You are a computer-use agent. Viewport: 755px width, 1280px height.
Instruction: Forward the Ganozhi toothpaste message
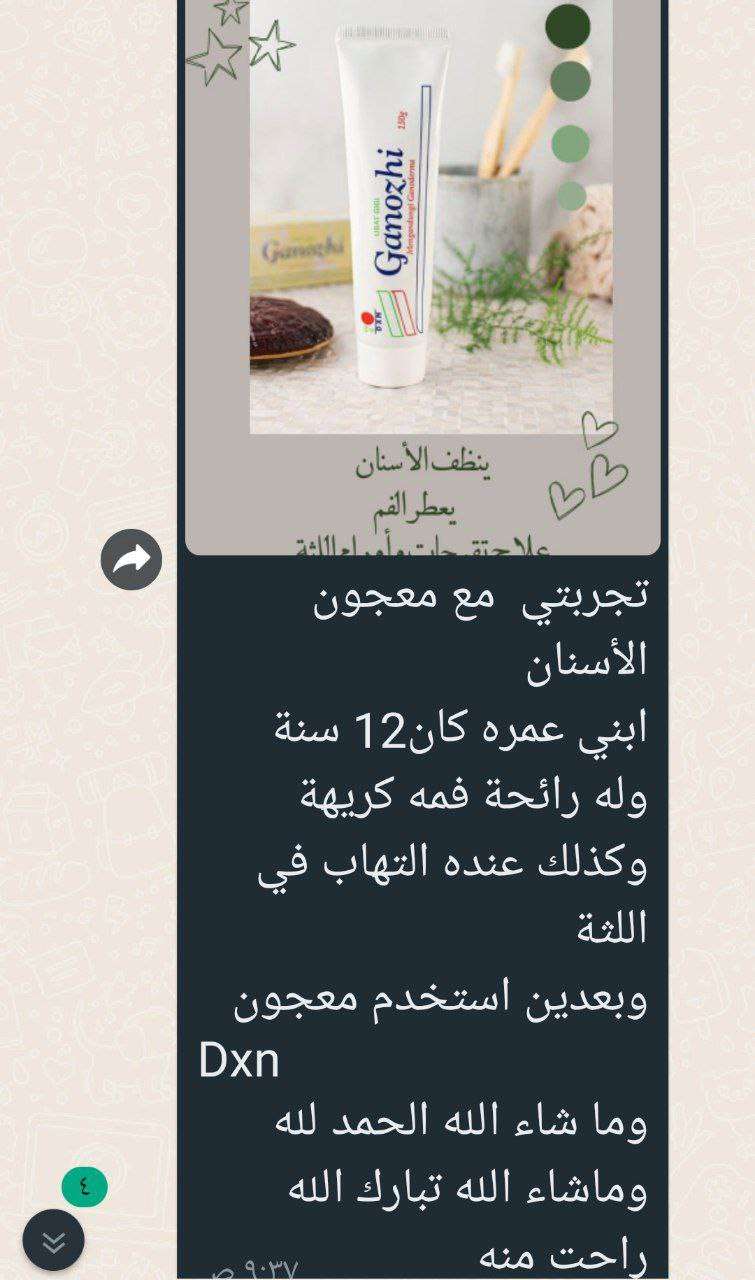131,559
